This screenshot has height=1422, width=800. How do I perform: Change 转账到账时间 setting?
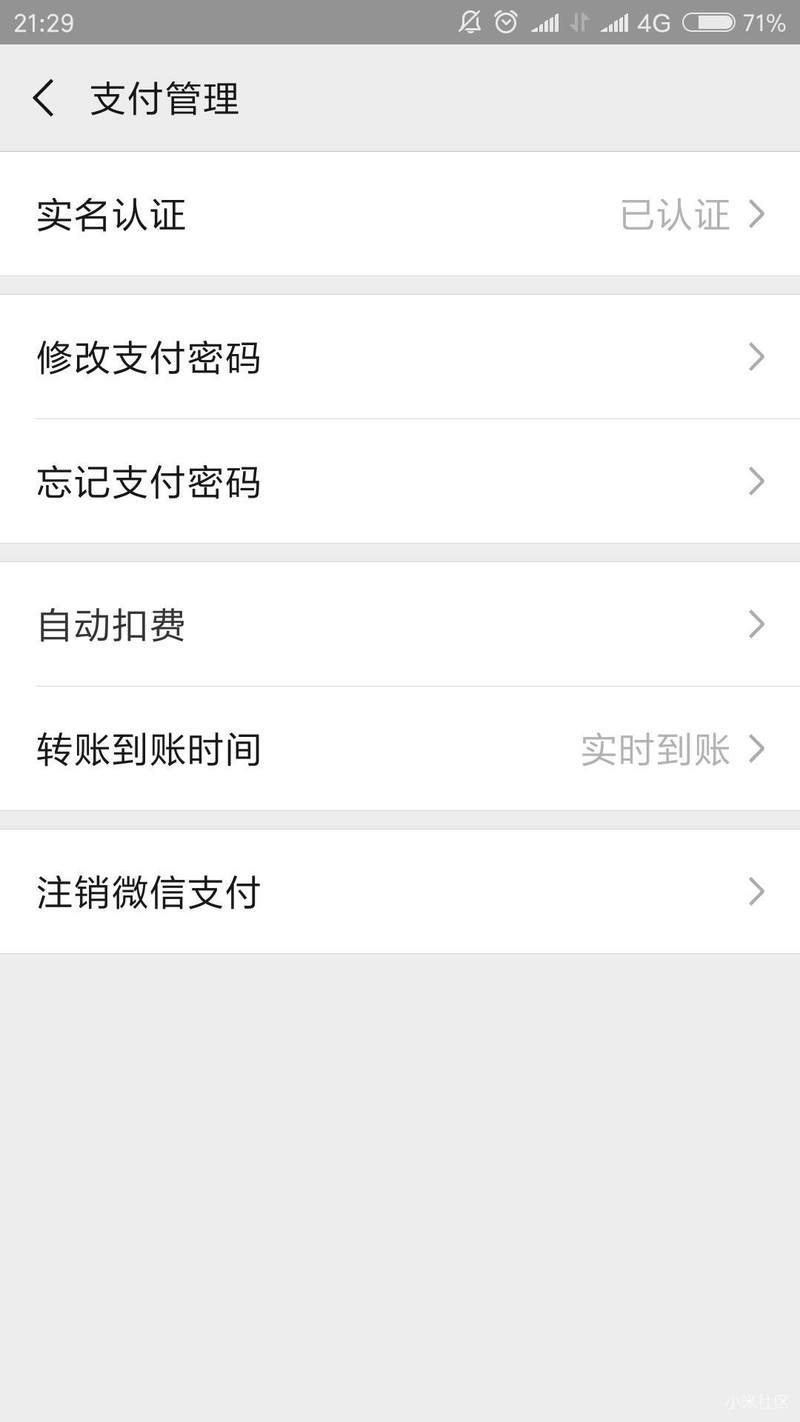[400, 749]
